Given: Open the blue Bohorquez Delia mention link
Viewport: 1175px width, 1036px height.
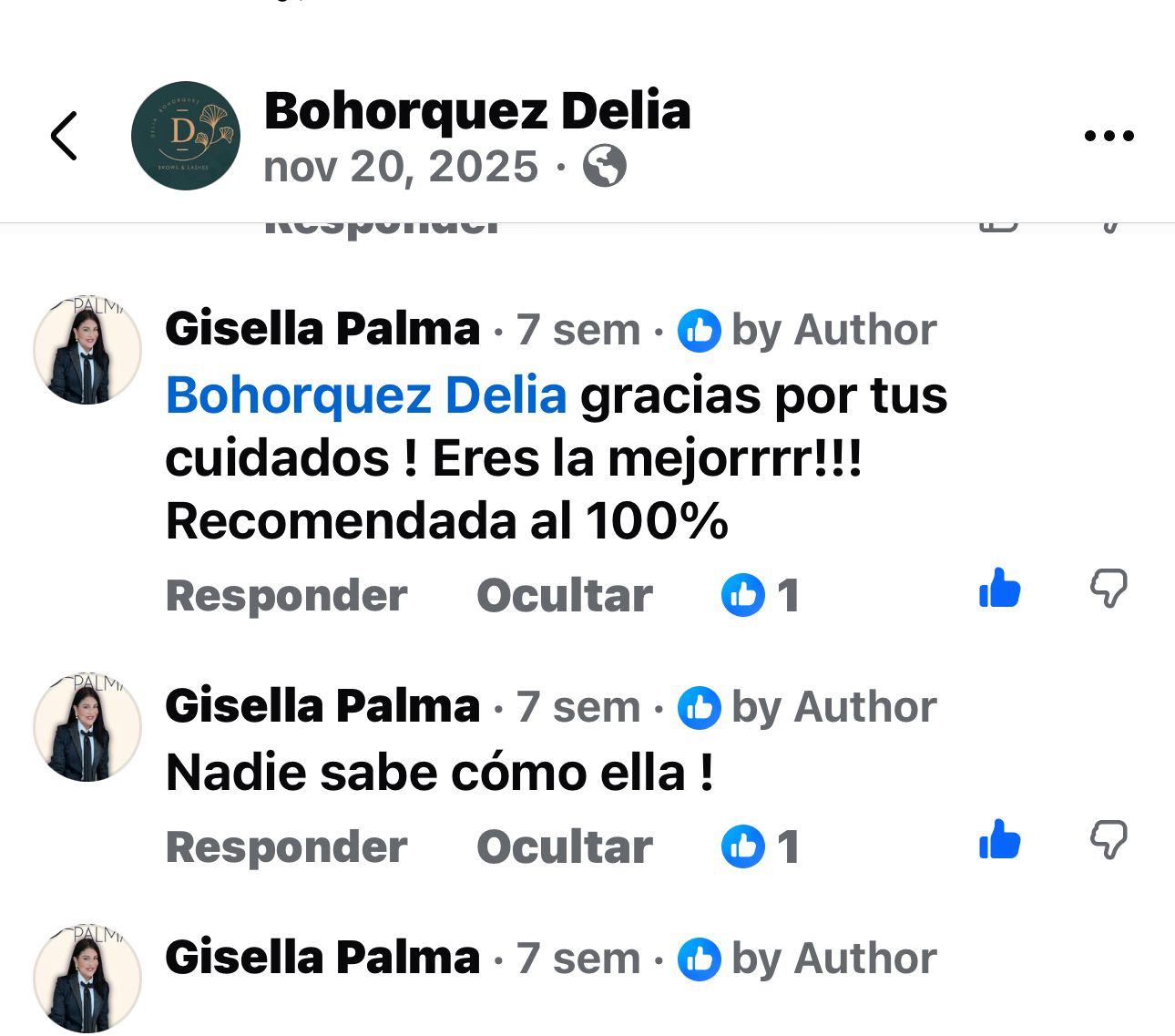Looking at the screenshot, I should pos(366,395).
